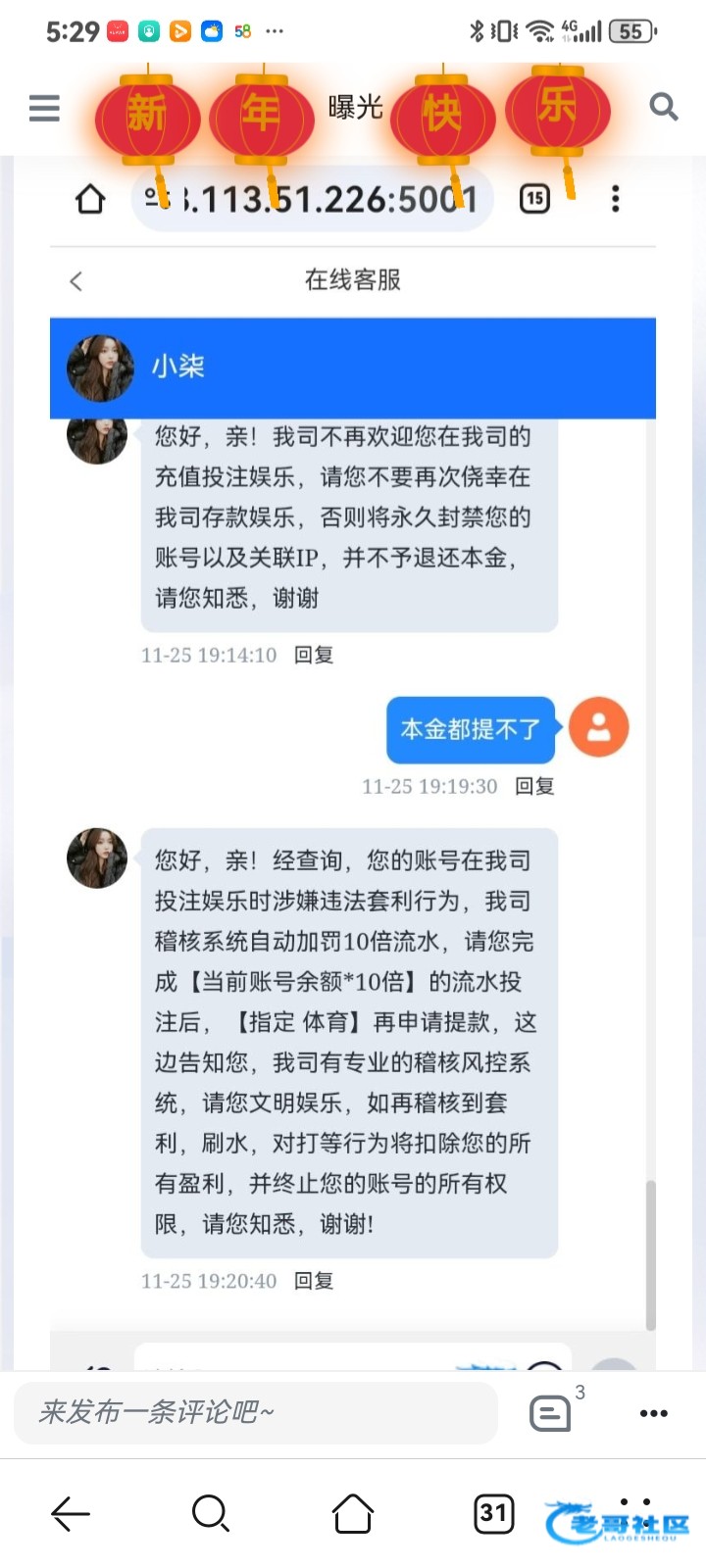Open the browser's bottom search button
The image size is (706, 1568).
coord(211,1514)
